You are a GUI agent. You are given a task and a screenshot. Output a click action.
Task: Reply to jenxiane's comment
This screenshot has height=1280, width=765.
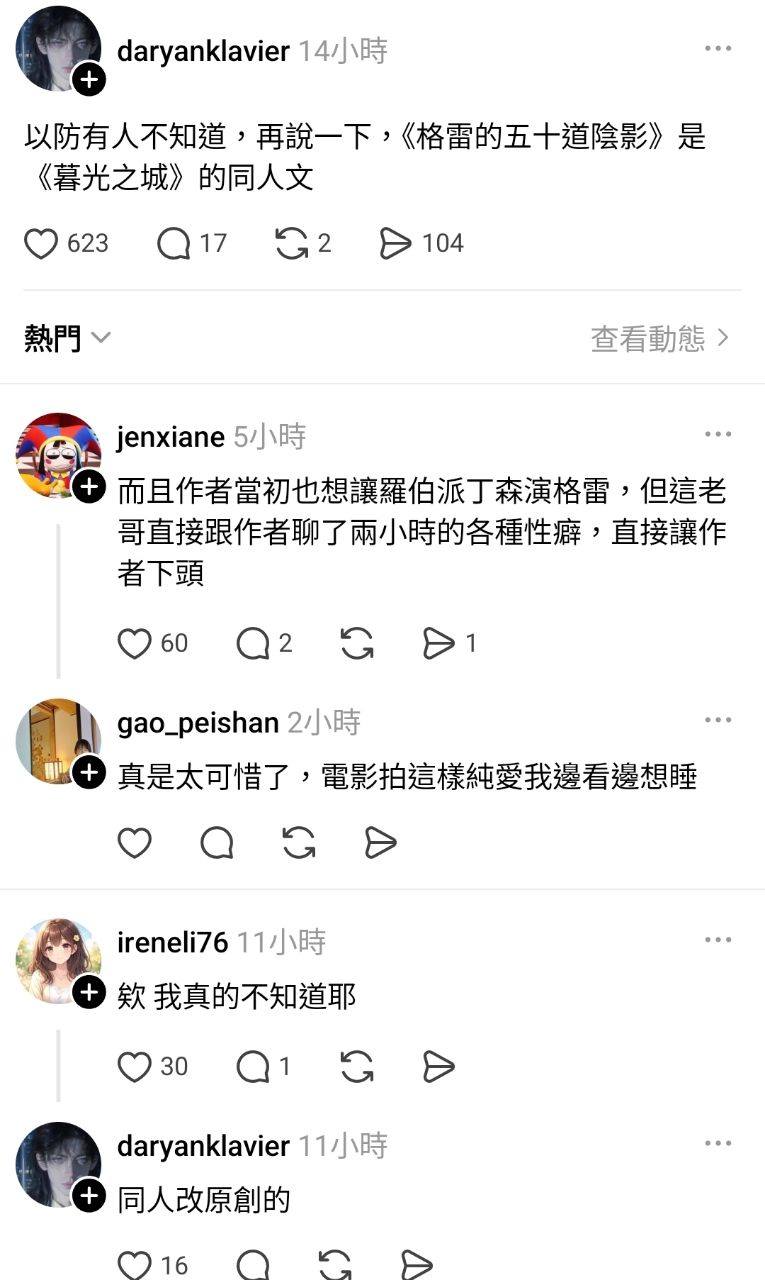click(252, 643)
